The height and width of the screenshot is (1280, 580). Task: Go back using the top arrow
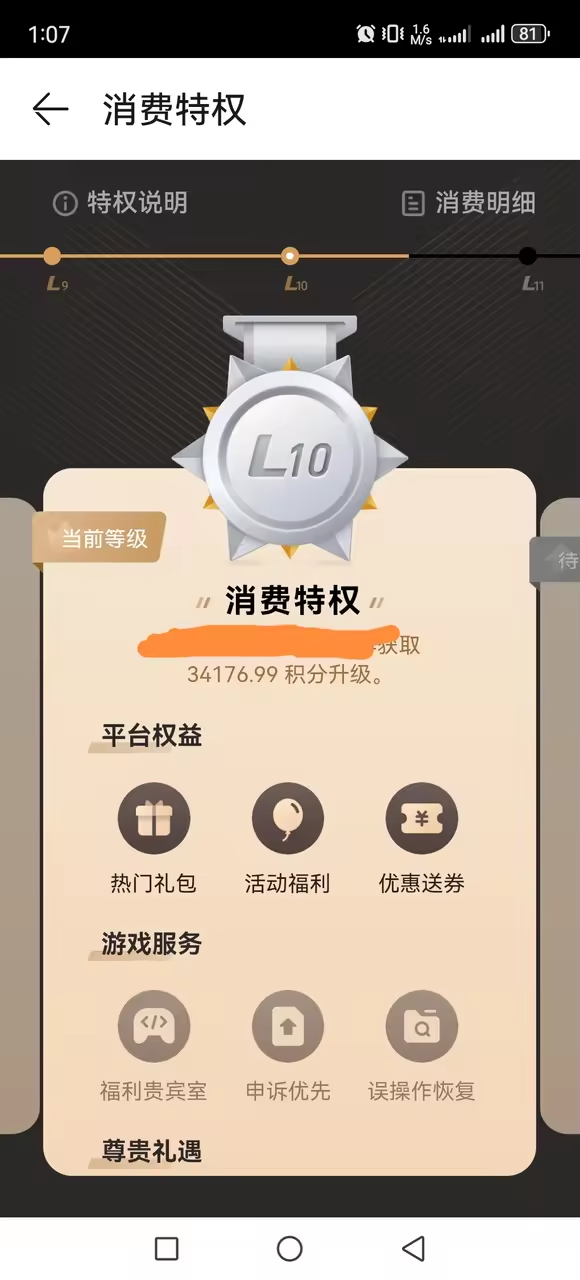[x=50, y=109]
